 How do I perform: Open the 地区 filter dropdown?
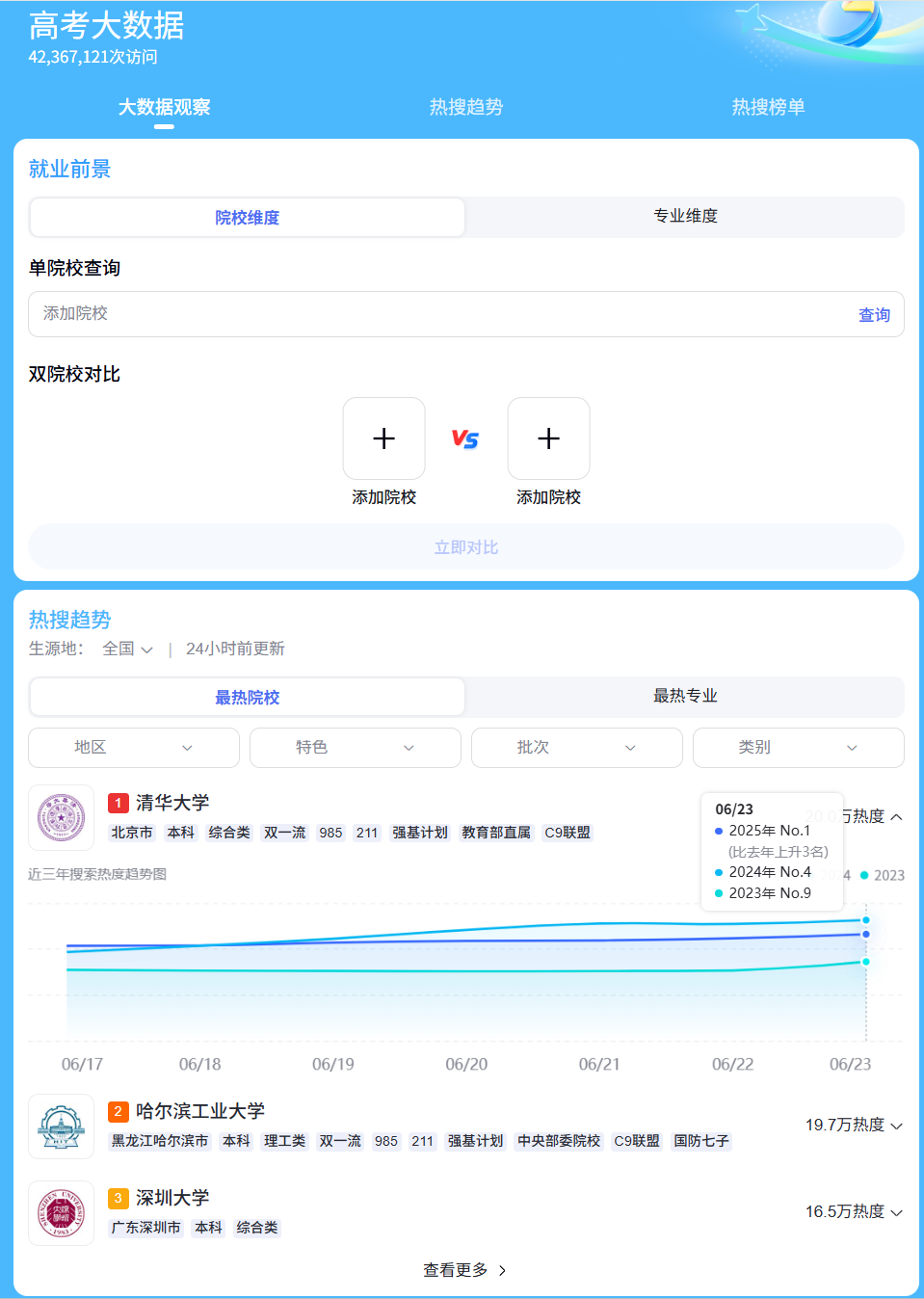(134, 748)
